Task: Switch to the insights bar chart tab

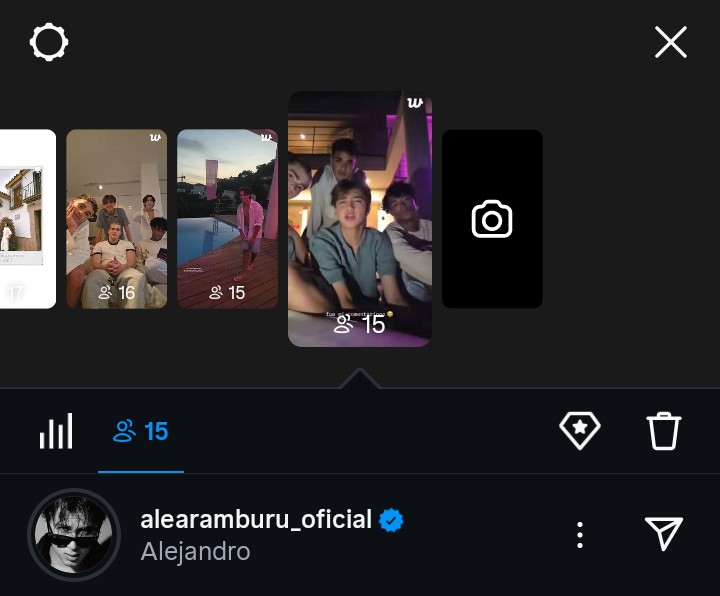Action: click(56, 431)
